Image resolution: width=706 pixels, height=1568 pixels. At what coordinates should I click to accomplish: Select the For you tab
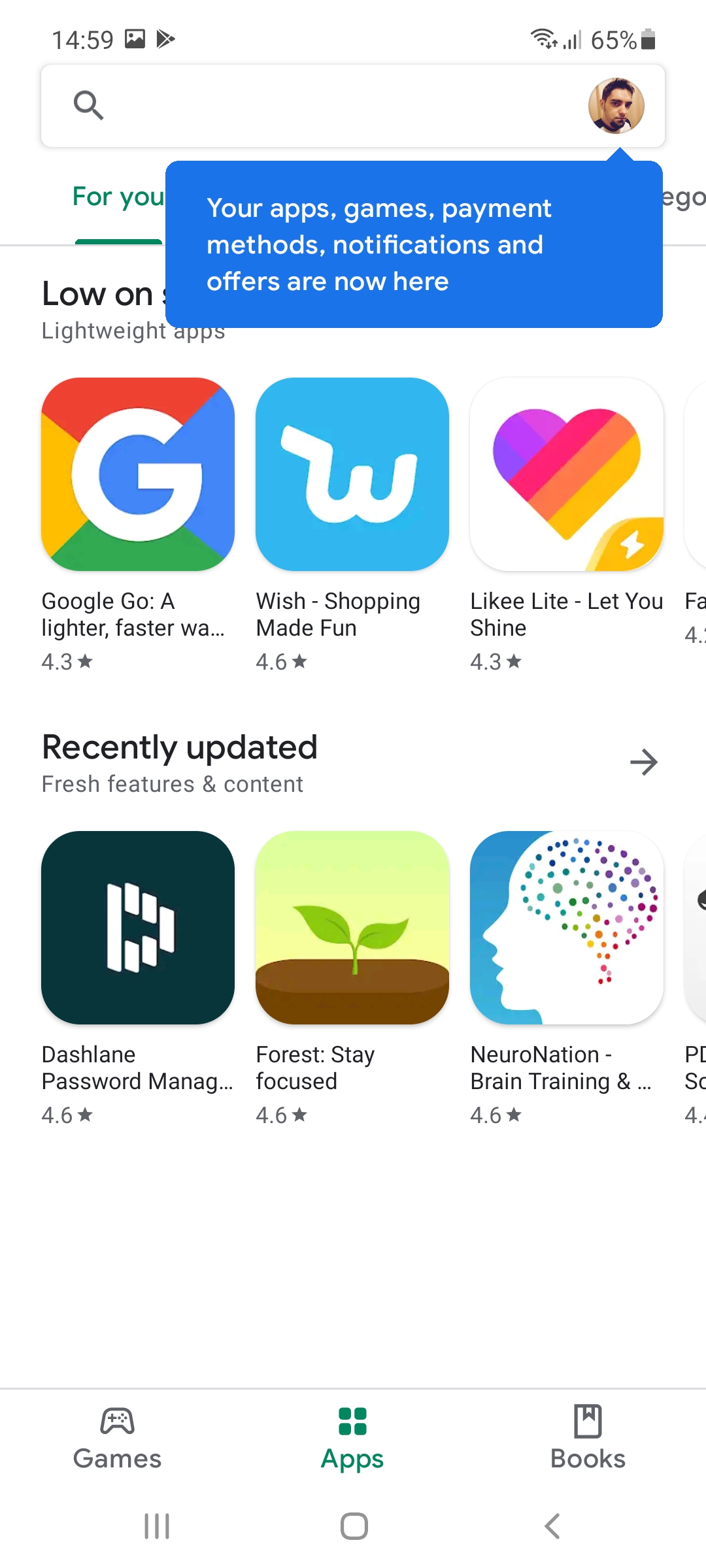point(118,197)
